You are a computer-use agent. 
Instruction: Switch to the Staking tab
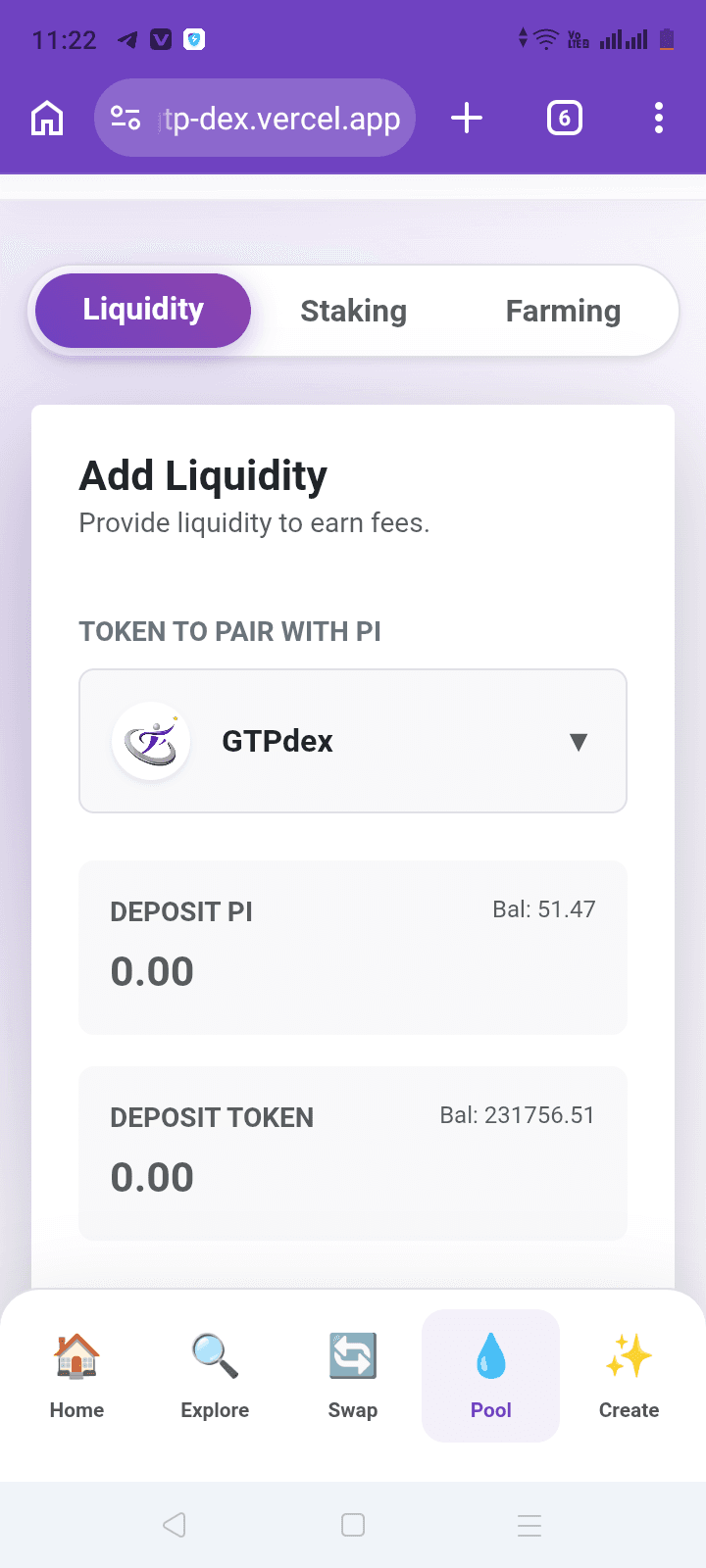click(x=354, y=311)
